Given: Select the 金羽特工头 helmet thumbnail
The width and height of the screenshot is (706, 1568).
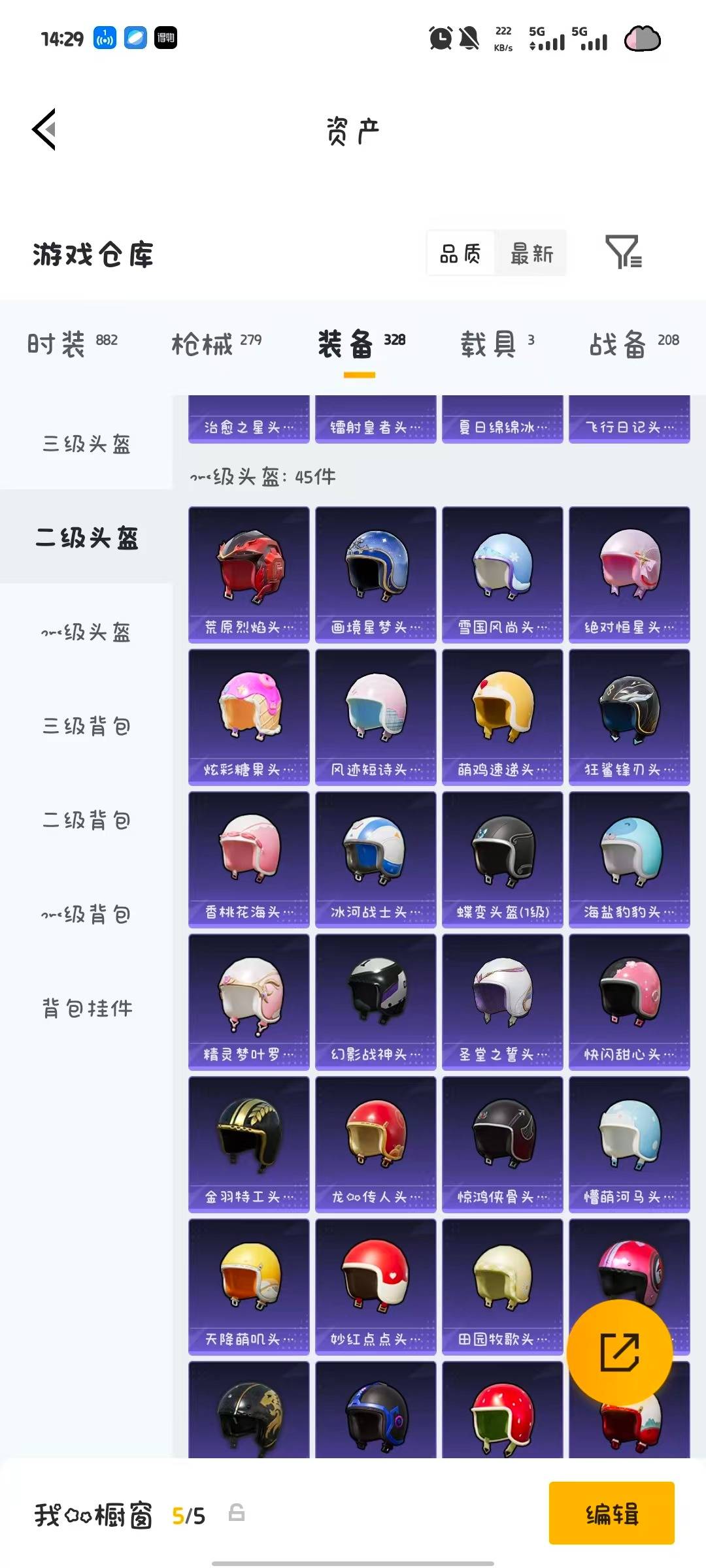Looking at the screenshot, I should pyautogui.click(x=248, y=1145).
